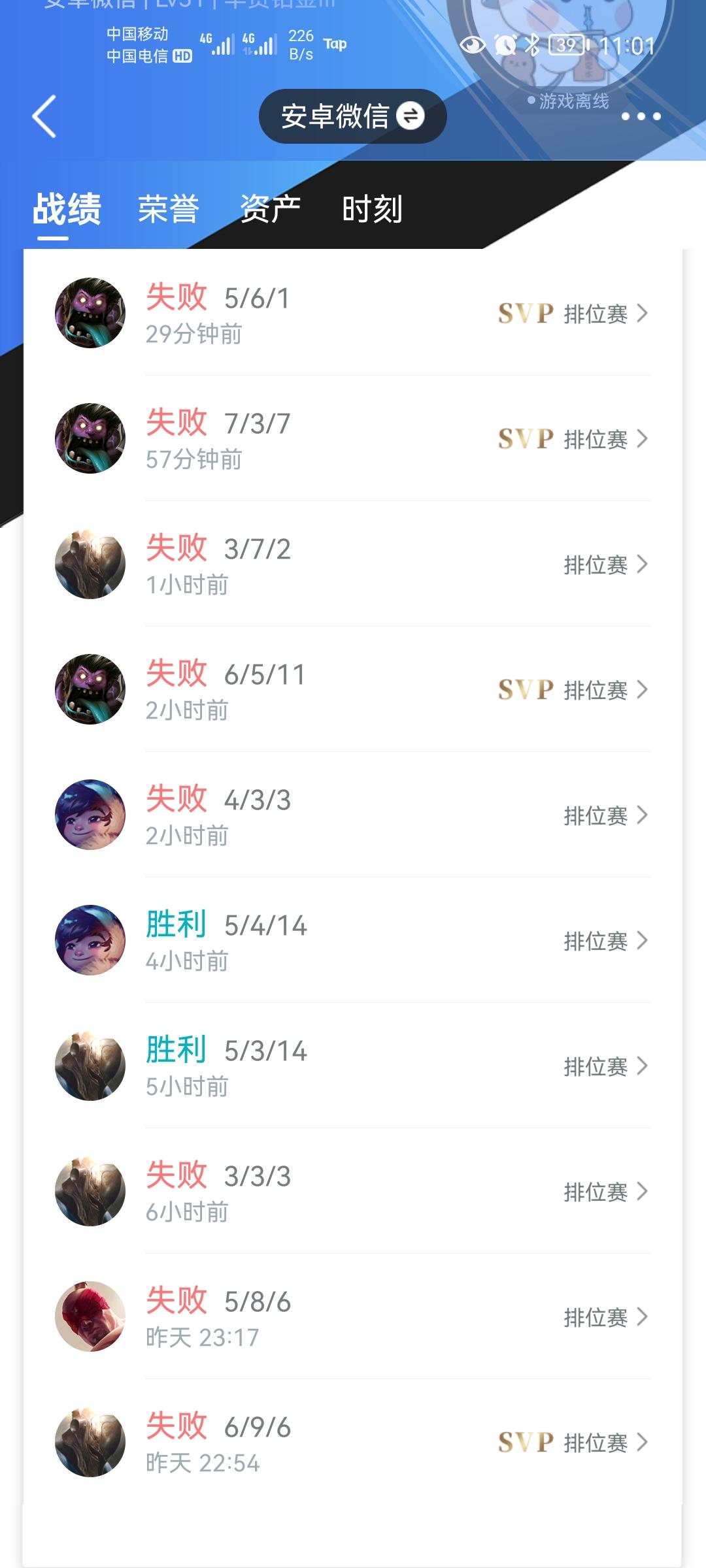Screen dimensions: 706x1568
Task: Switch account via the 安卓微信 button
Action: [352, 116]
